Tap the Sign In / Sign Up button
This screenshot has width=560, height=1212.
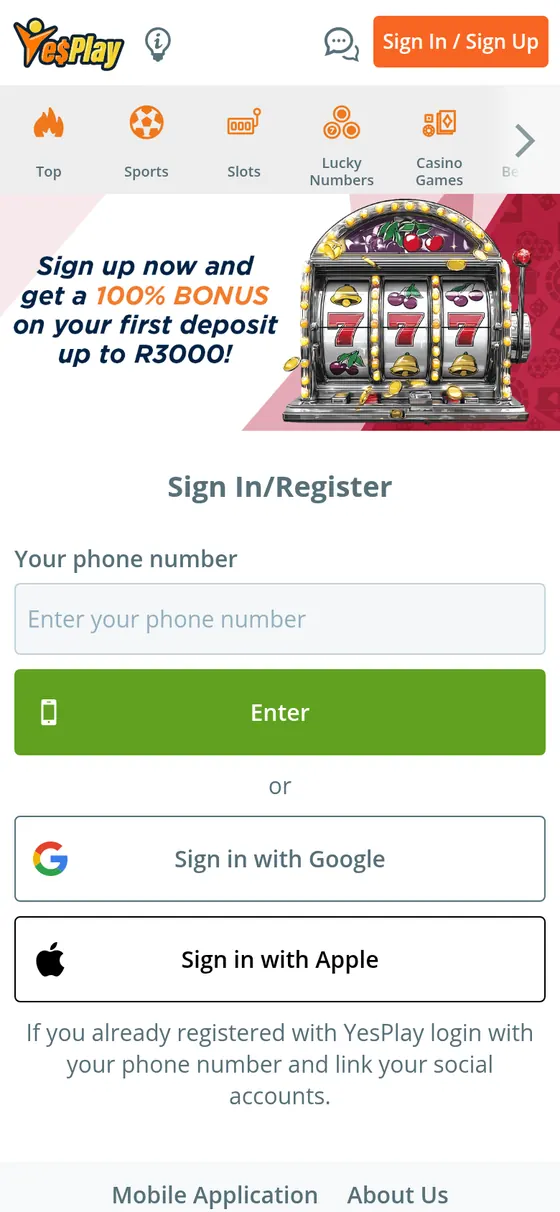click(x=461, y=42)
